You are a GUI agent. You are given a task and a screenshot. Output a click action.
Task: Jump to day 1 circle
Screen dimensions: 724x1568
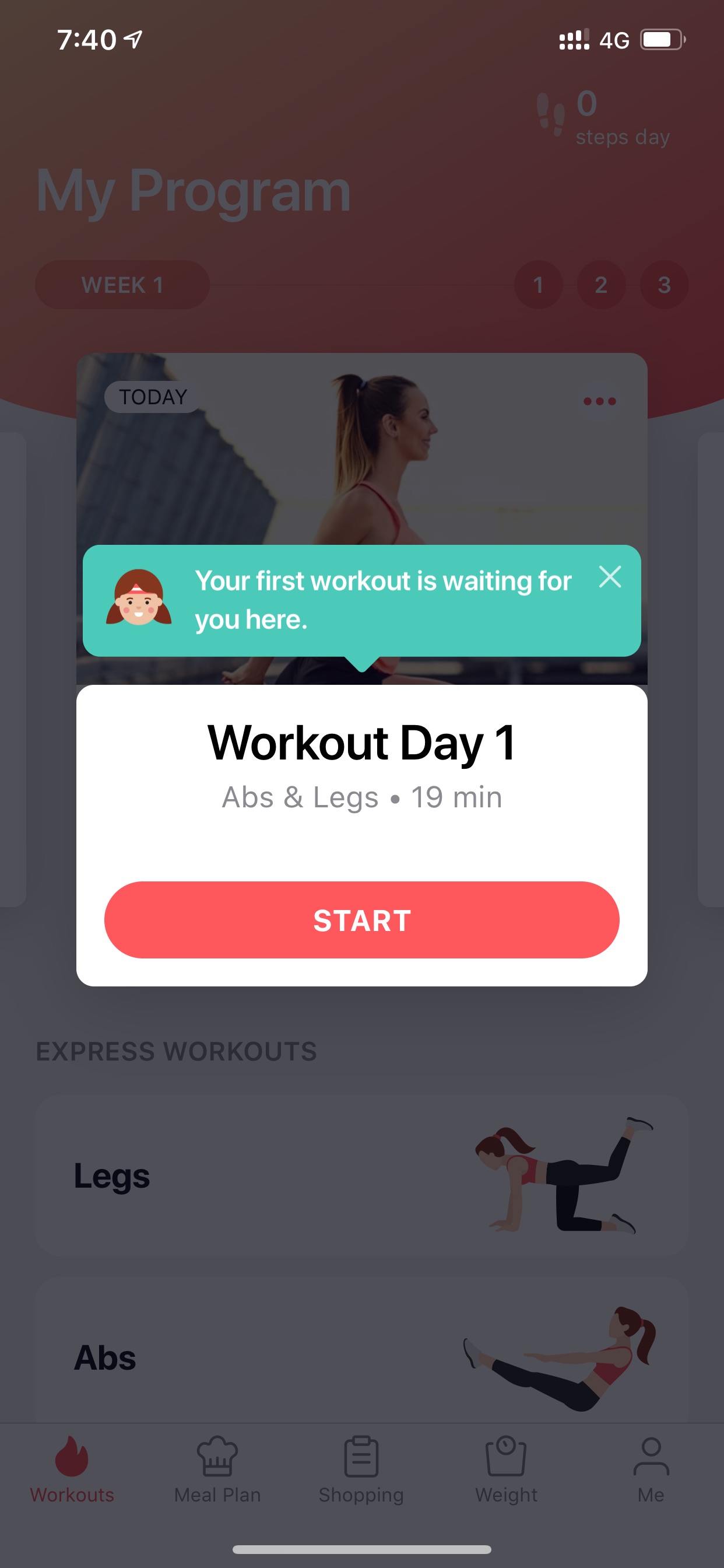click(x=538, y=285)
